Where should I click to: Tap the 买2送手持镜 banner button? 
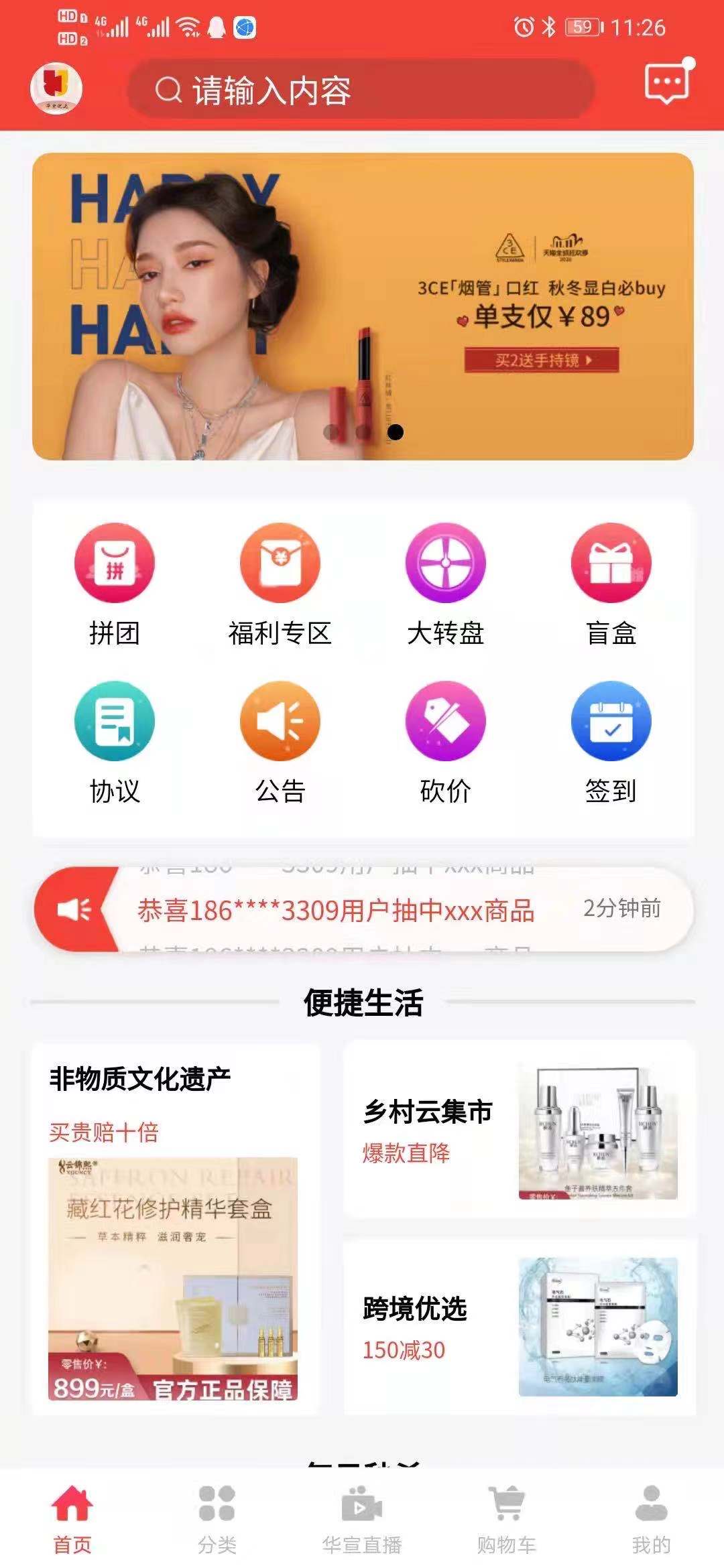pyautogui.click(x=540, y=359)
